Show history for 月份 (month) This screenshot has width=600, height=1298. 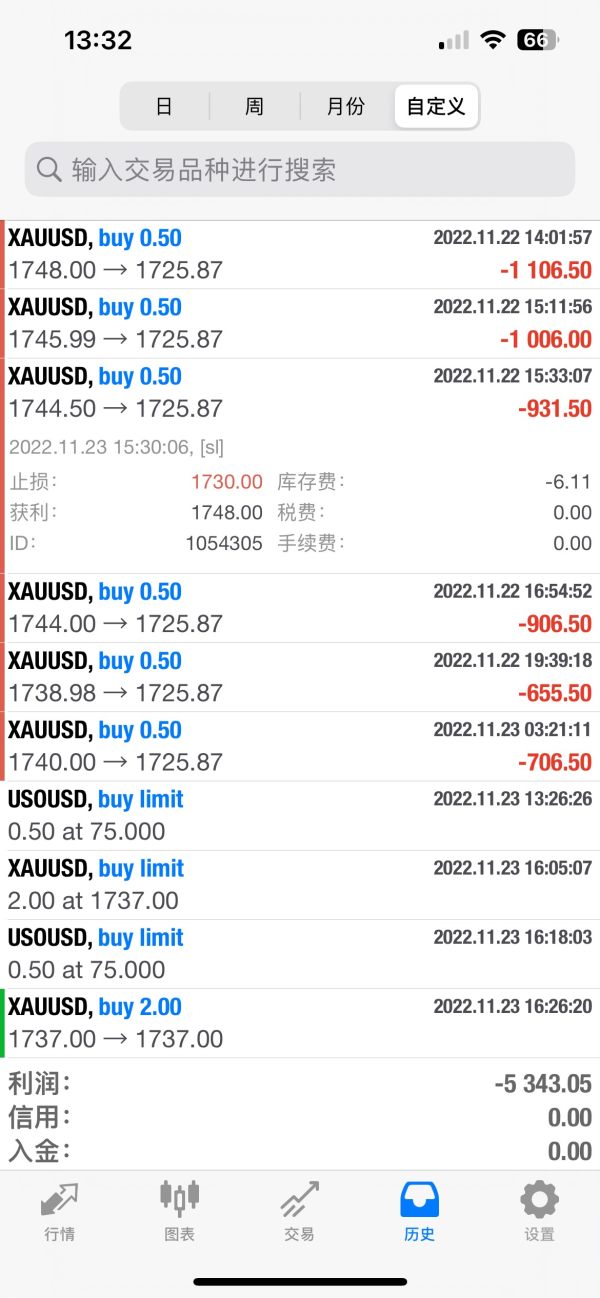(x=346, y=106)
